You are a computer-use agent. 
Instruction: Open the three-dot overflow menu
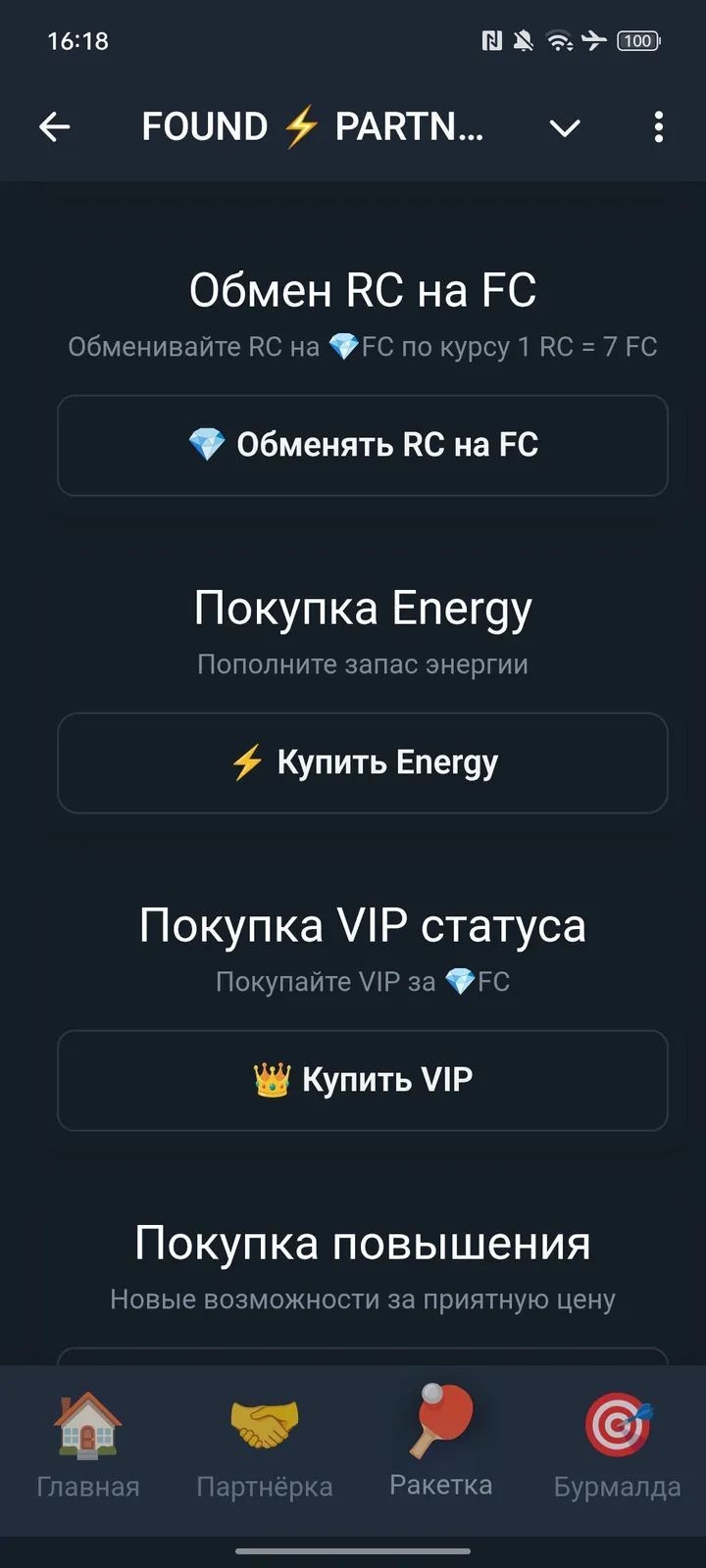[x=658, y=127]
